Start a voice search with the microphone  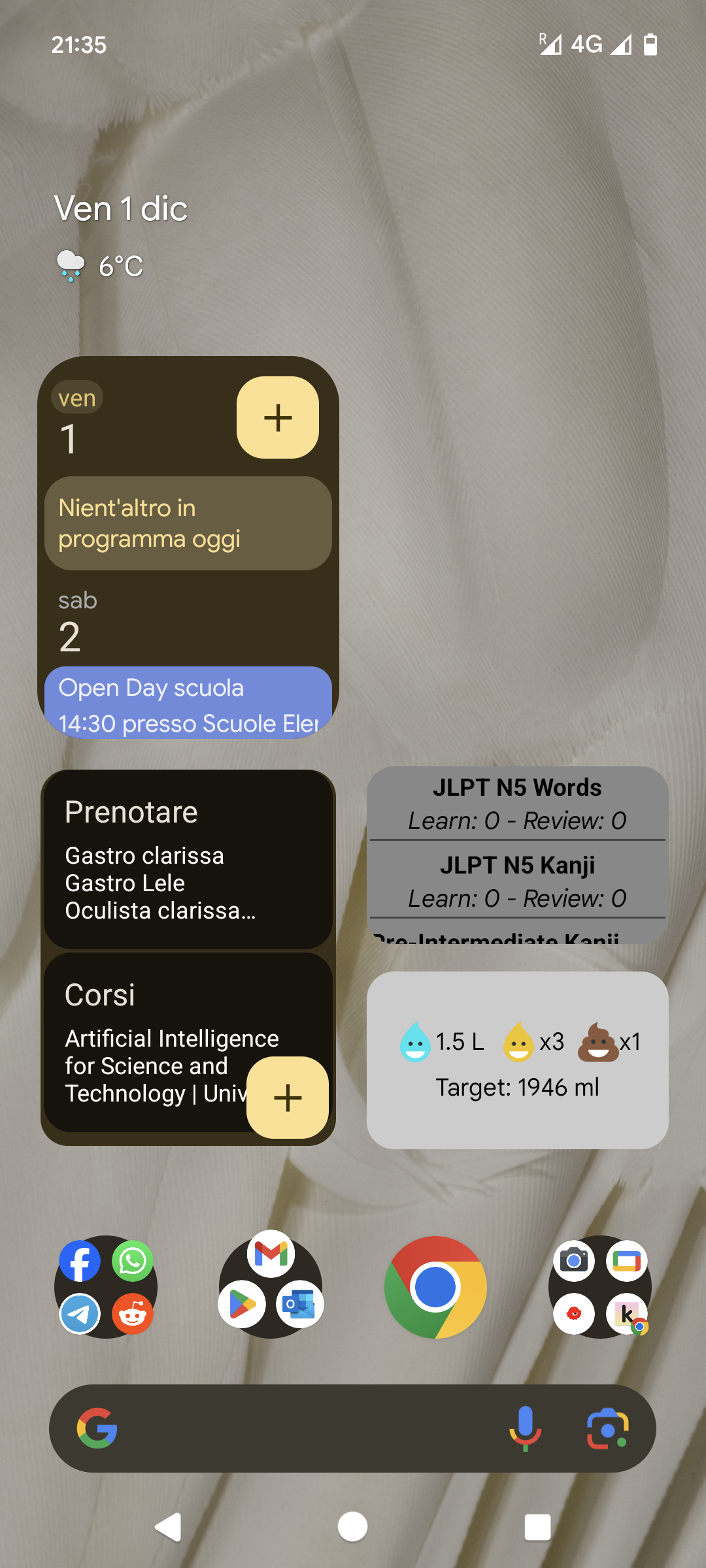pyautogui.click(x=525, y=1428)
